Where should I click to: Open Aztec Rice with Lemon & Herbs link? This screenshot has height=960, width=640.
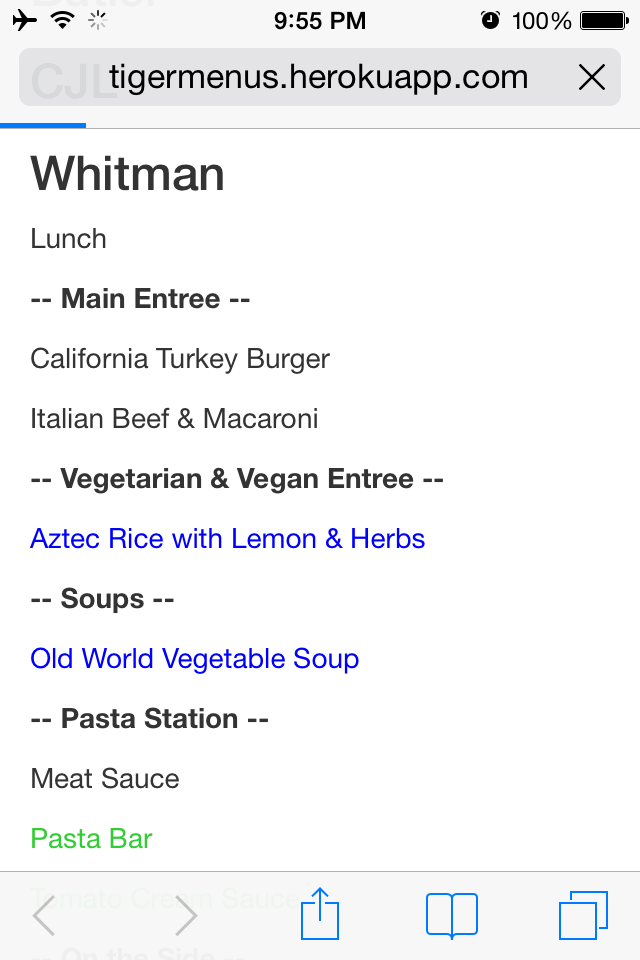228,539
